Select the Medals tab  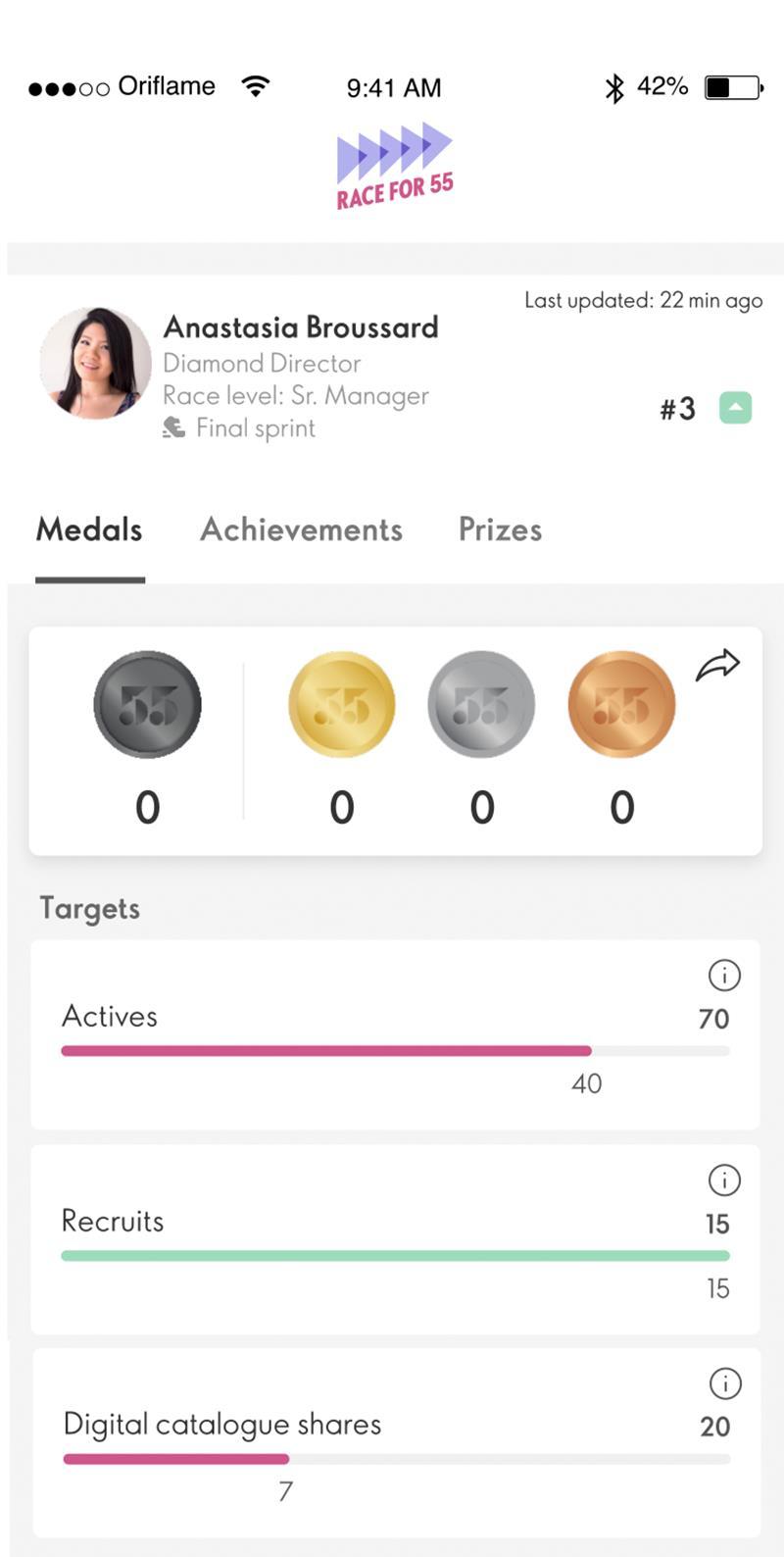pyautogui.click(x=89, y=529)
